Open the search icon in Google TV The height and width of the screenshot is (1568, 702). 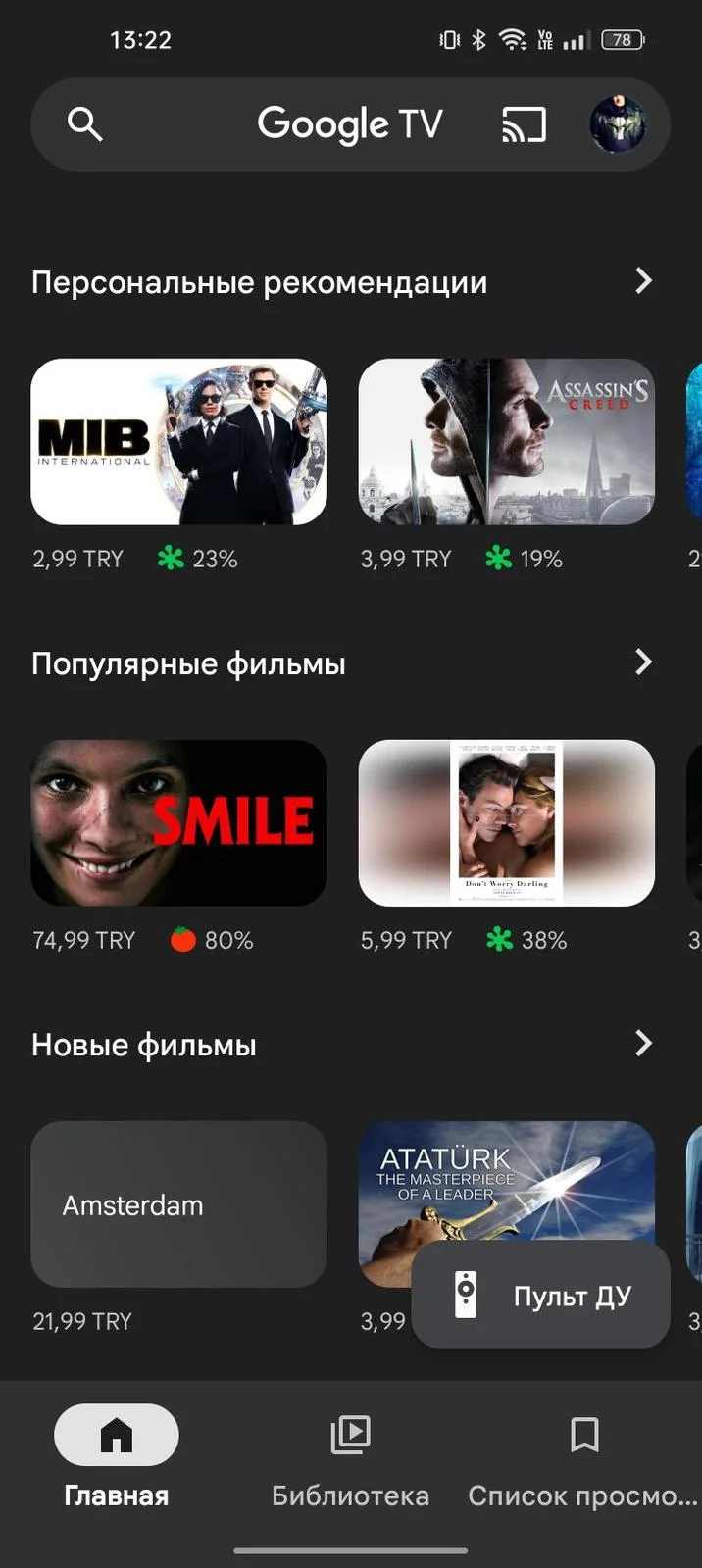click(85, 124)
